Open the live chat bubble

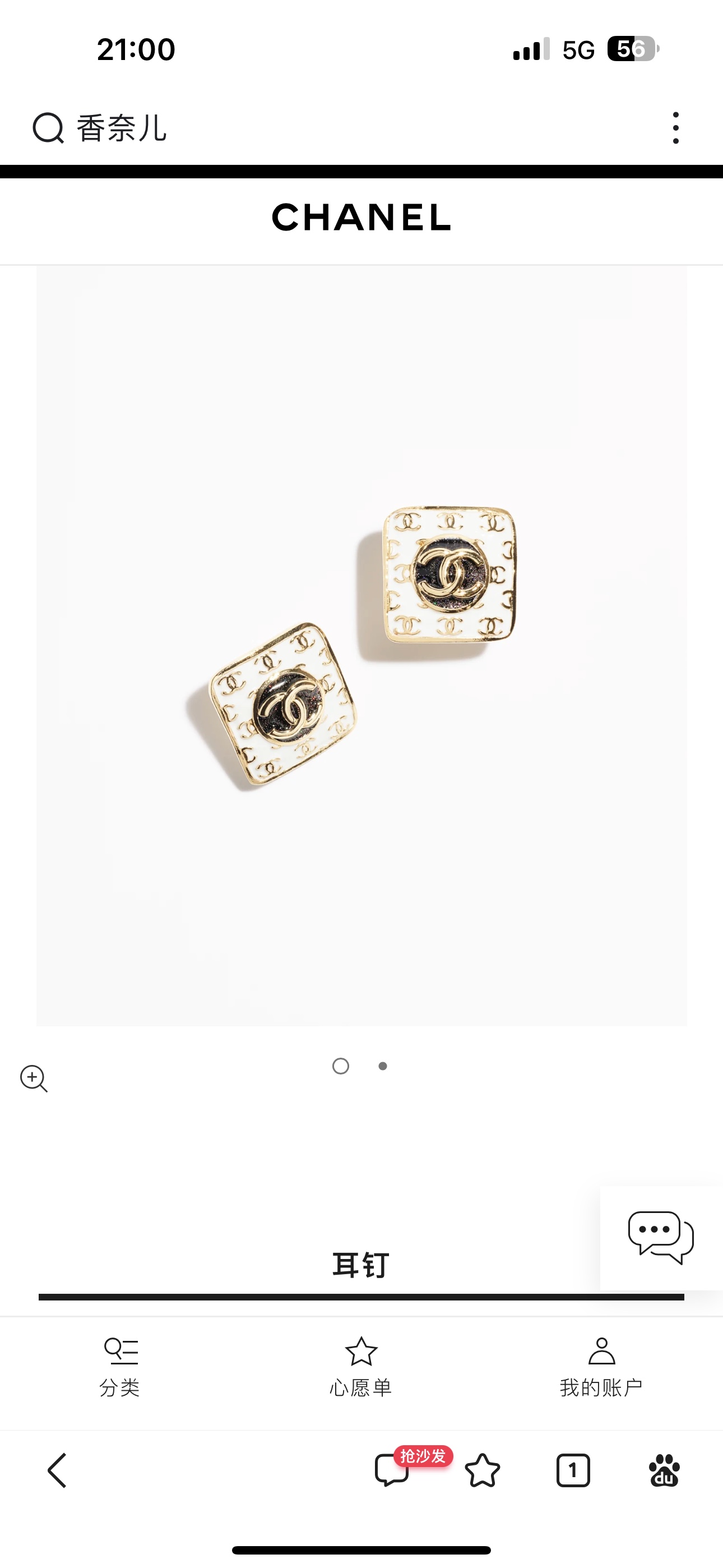point(660,1238)
